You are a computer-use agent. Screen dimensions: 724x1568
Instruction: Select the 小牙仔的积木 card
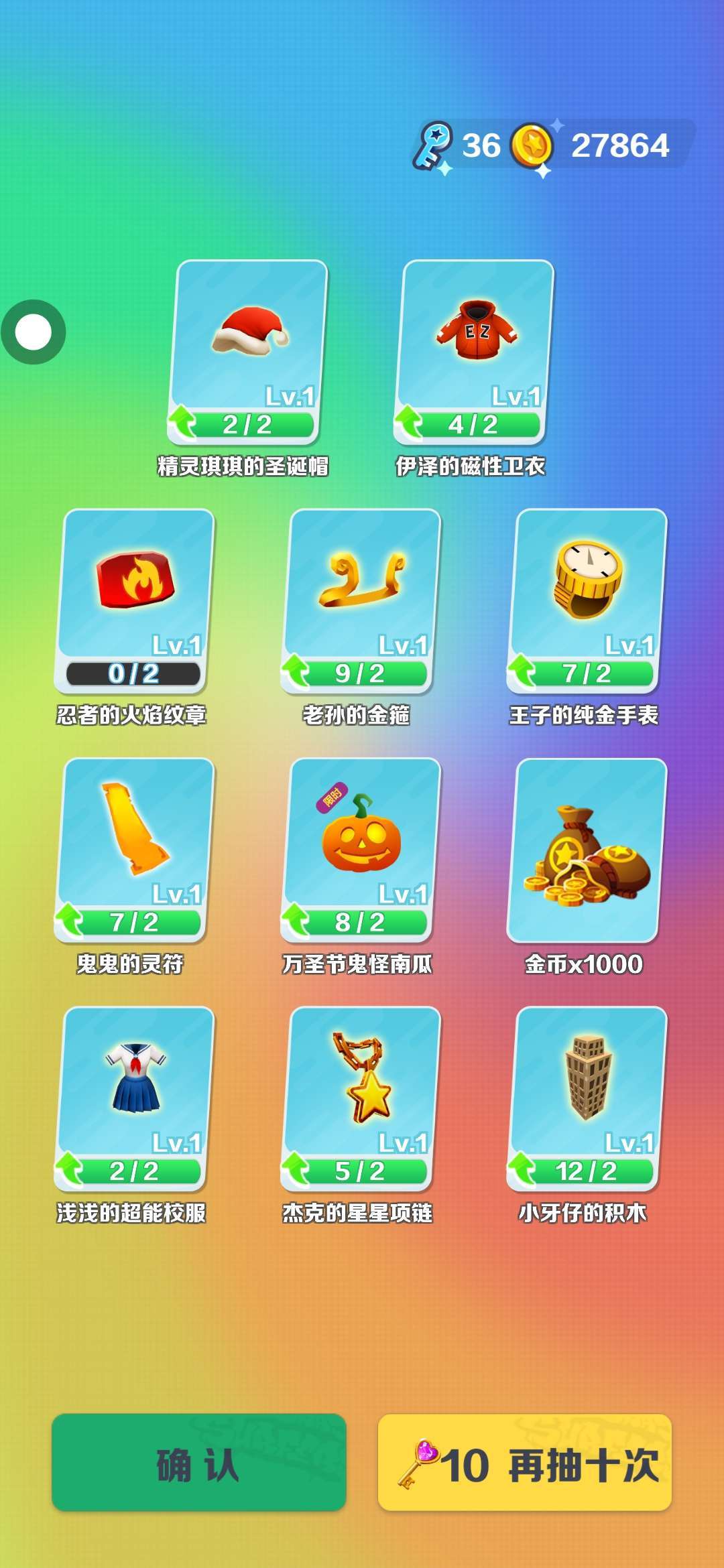pos(587,1099)
